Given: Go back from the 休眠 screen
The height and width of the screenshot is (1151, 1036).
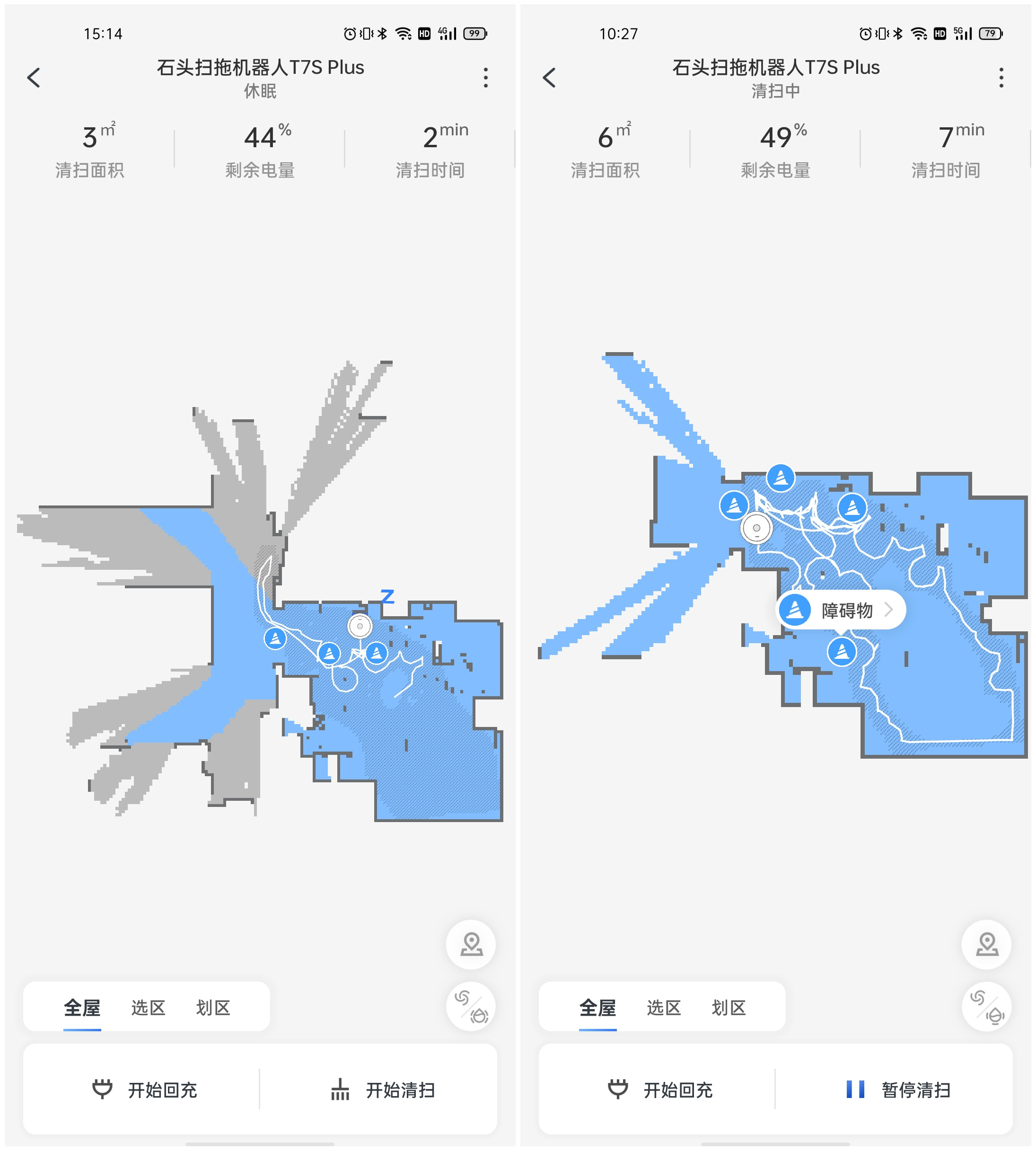Looking at the screenshot, I should tap(34, 78).
